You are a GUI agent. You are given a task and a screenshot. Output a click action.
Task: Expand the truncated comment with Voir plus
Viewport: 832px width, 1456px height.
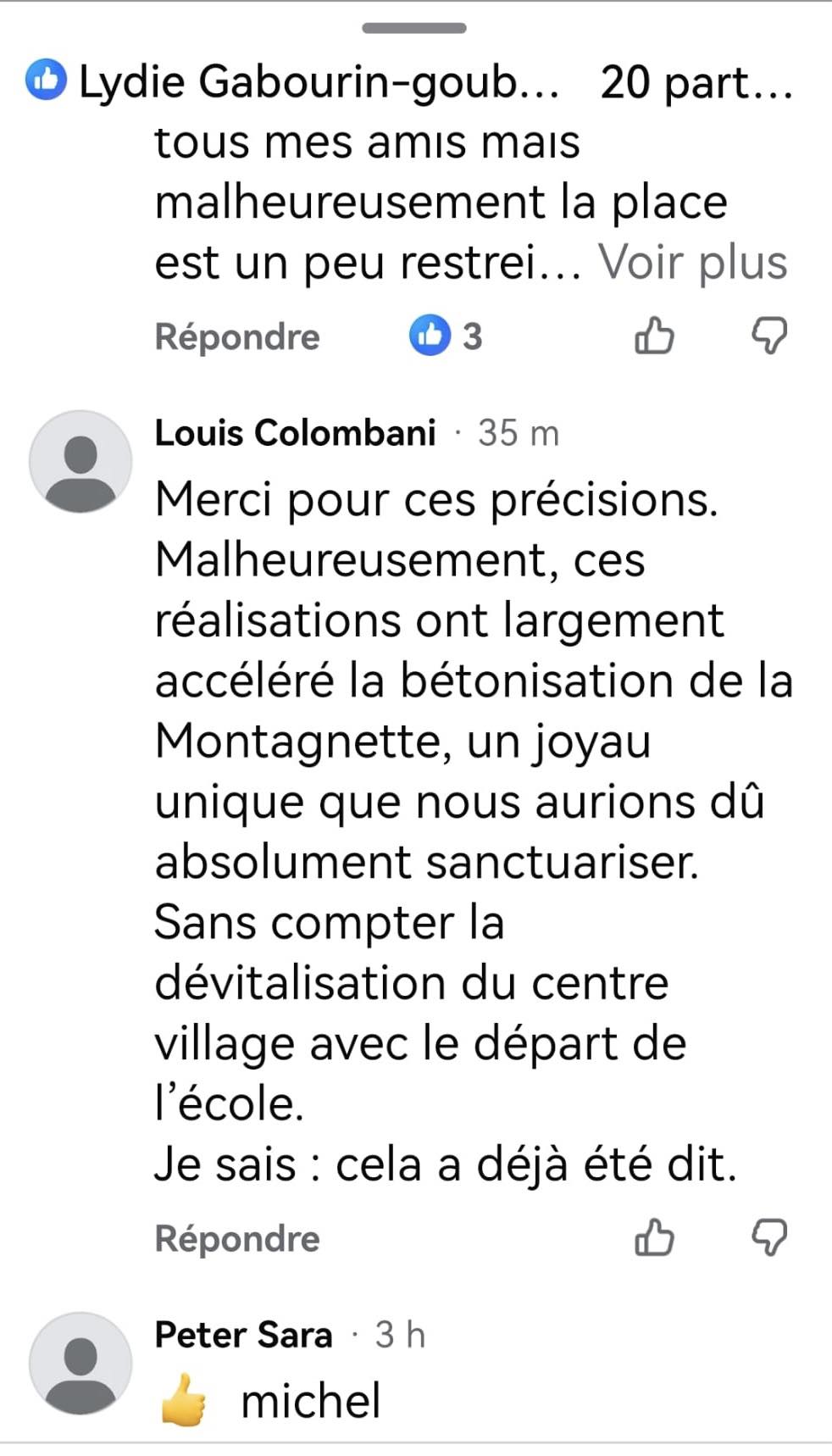(693, 263)
